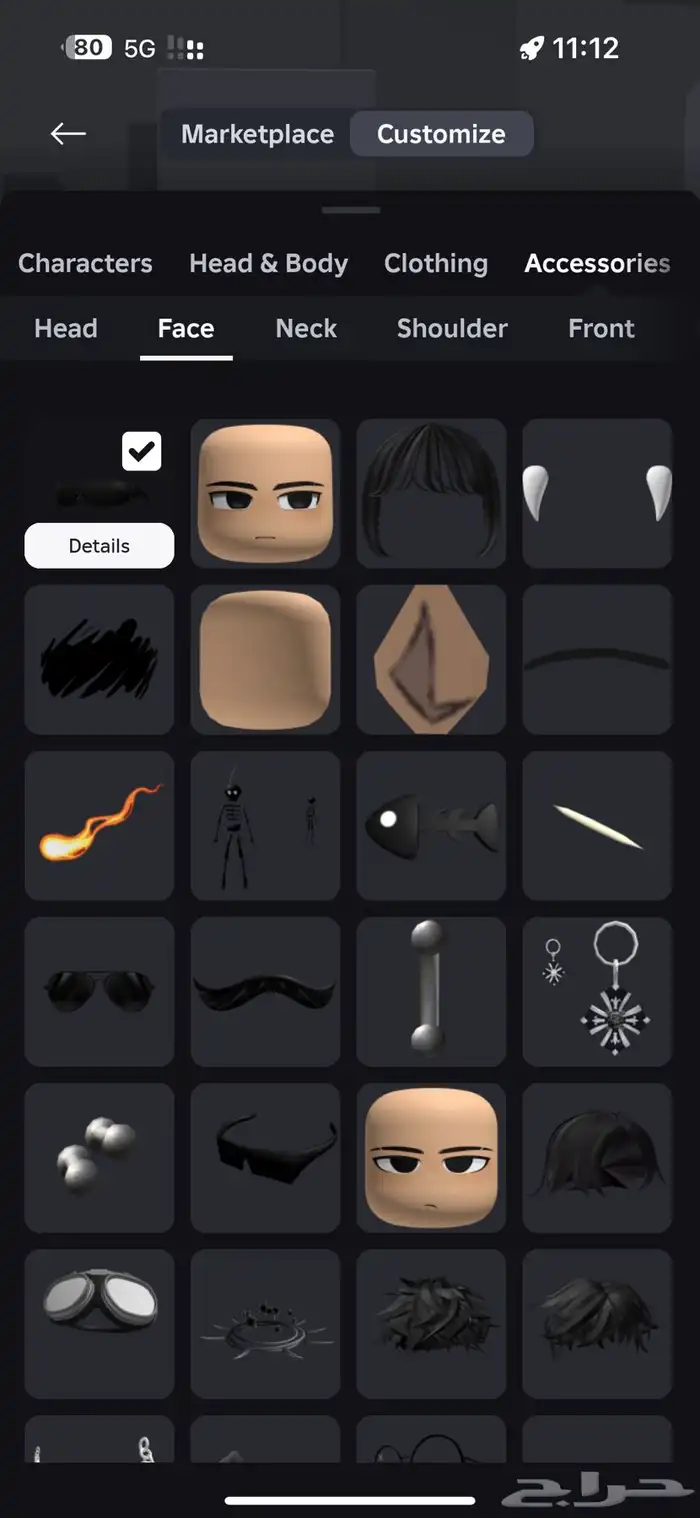View Details of the equipped item
The height and width of the screenshot is (1518, 700).
click(x=99, y=546)
